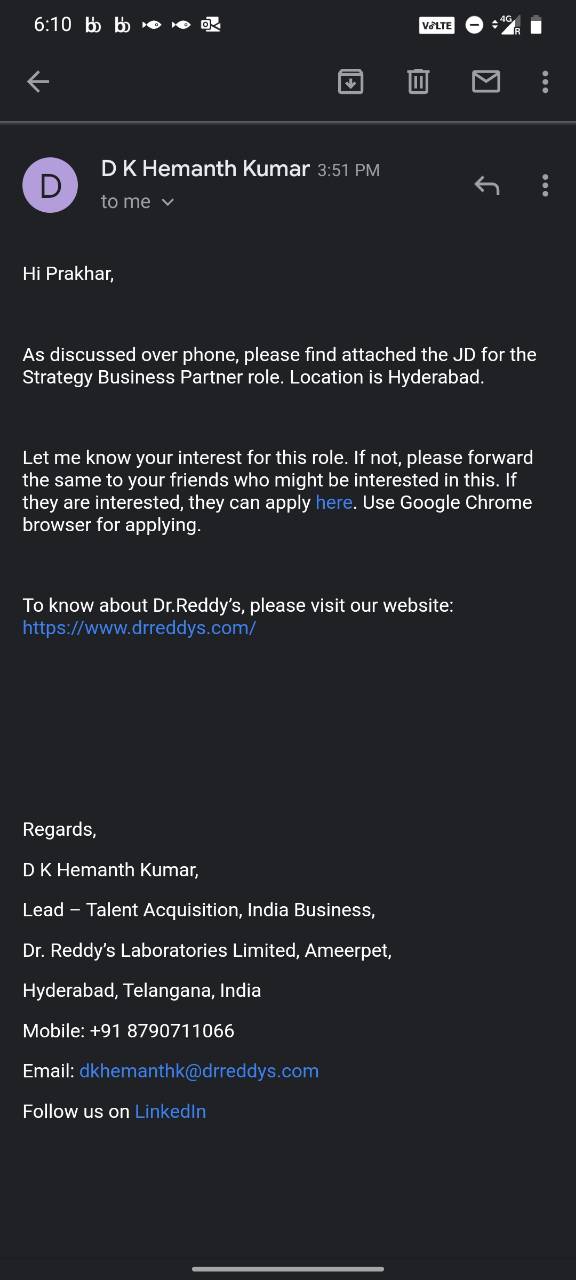This screenshot has height=1280, width=576.
Task: Reply to D K Hemanth Kumar
Action: pos(487,185)
